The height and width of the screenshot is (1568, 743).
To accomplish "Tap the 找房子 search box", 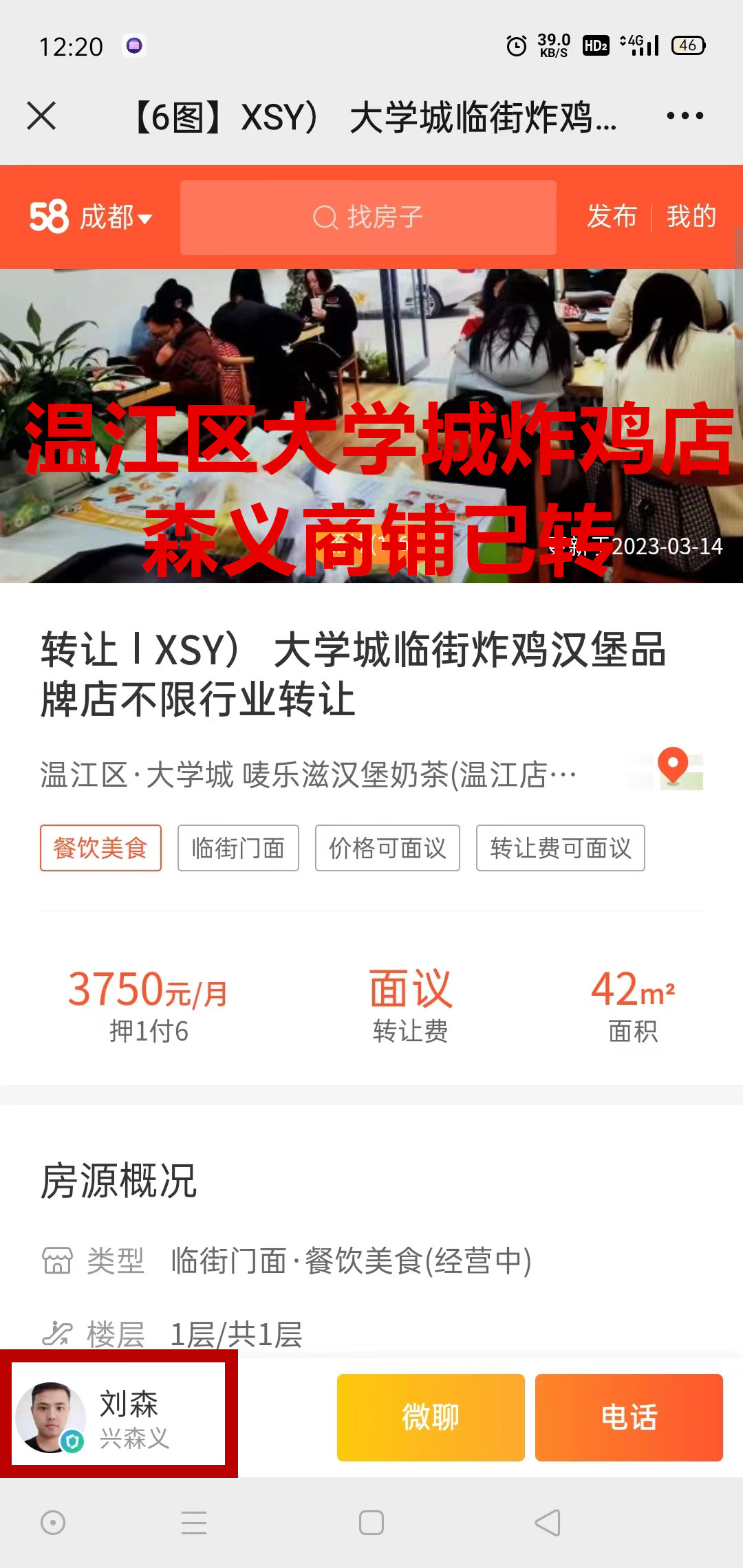I will point(368,217).
